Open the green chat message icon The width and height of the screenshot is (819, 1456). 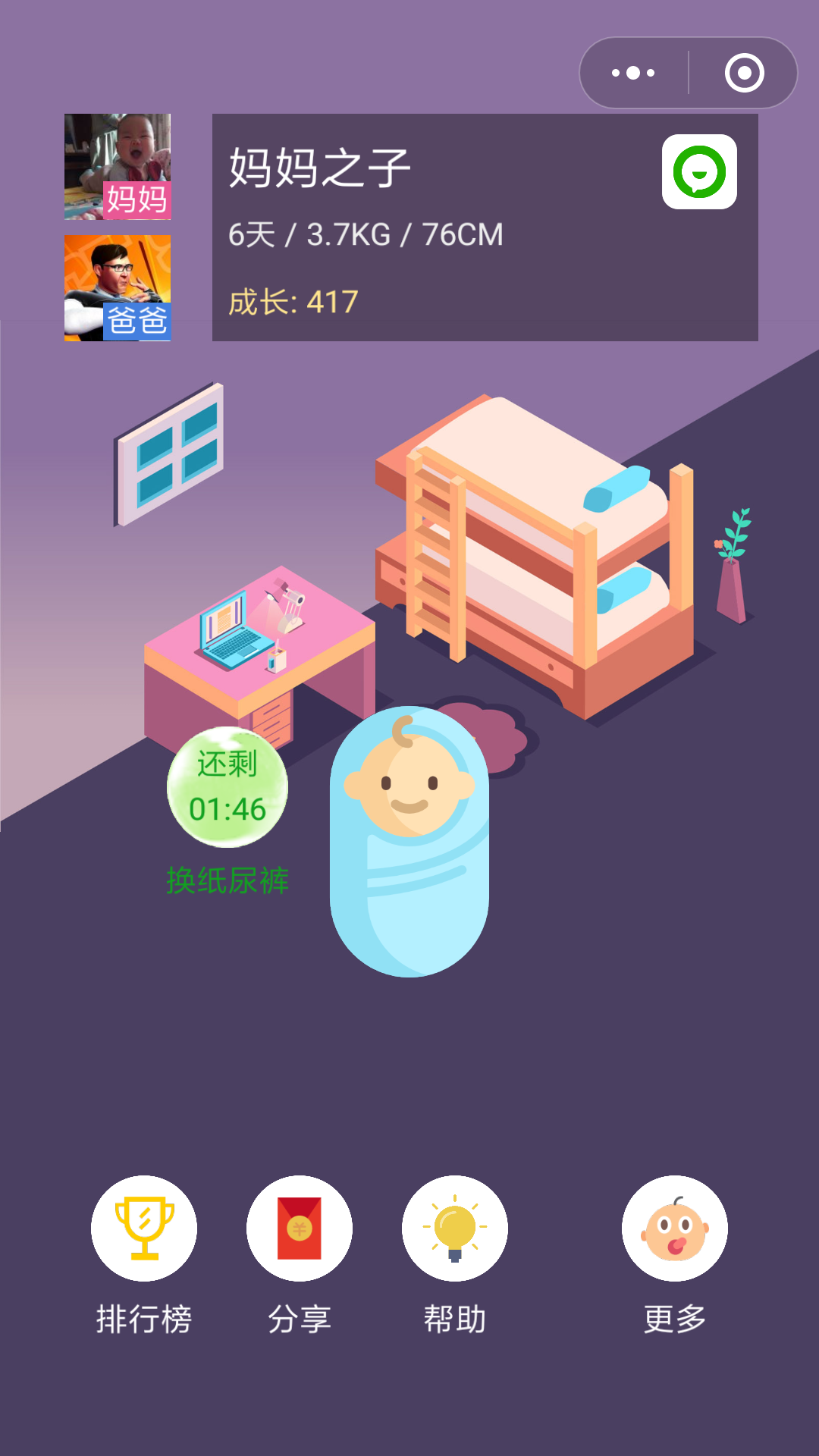click(699, 172)
